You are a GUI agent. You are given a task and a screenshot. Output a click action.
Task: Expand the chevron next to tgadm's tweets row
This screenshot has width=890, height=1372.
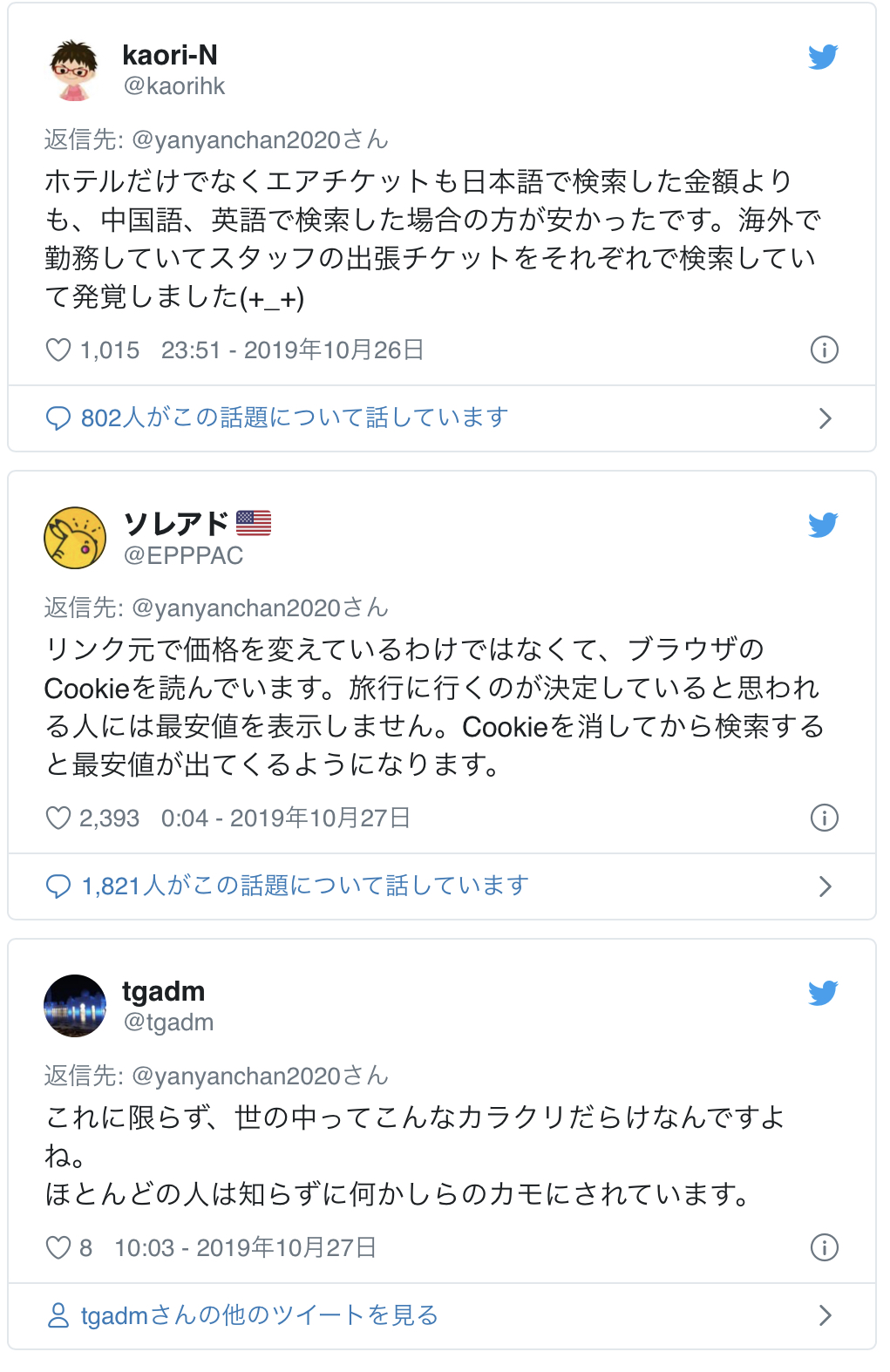tap(825, 1316)
